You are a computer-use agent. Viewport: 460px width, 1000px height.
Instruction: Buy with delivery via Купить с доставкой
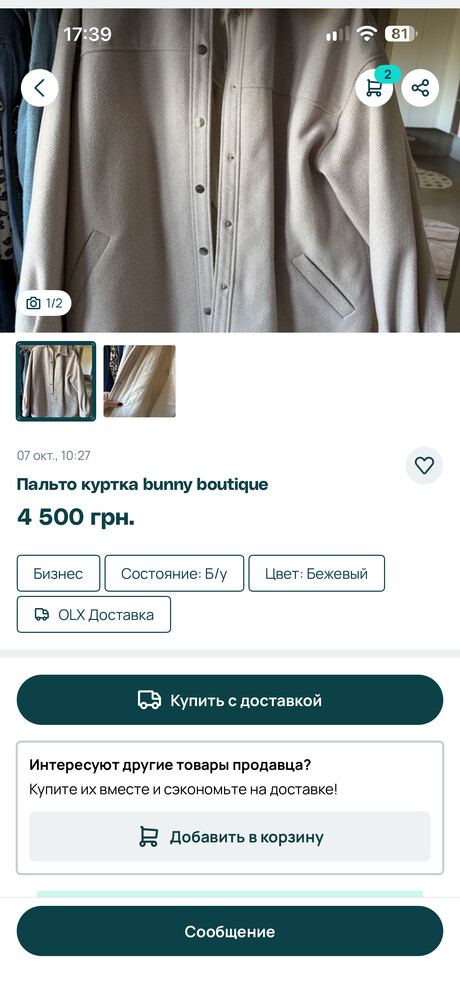[230, 700]
